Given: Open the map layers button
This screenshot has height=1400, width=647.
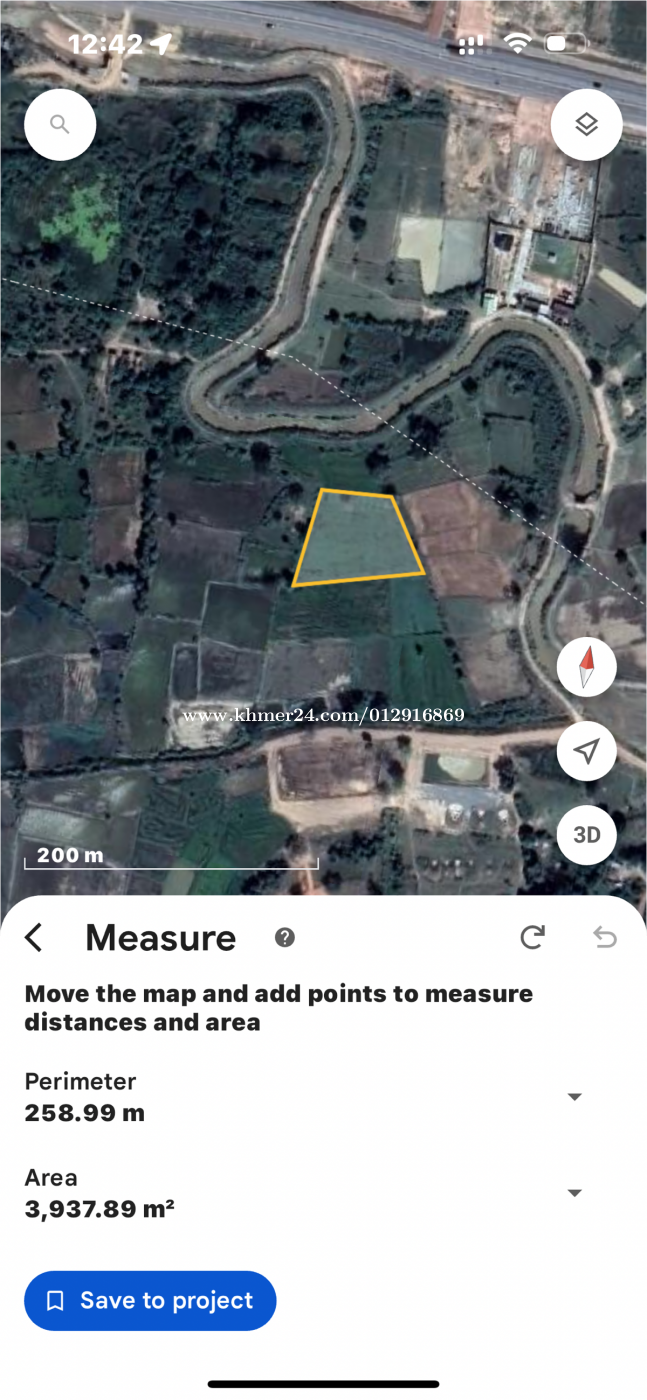Looking at the screenshot, I should tap(586, 125).
